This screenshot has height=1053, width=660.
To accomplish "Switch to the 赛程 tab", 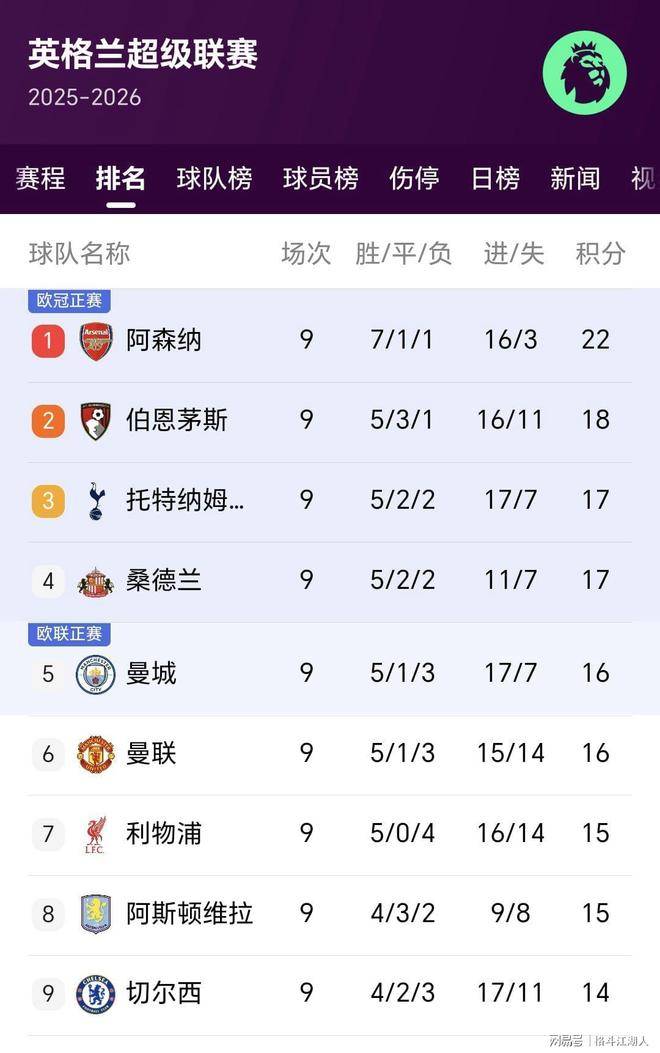I will click(x=40, y=179).
